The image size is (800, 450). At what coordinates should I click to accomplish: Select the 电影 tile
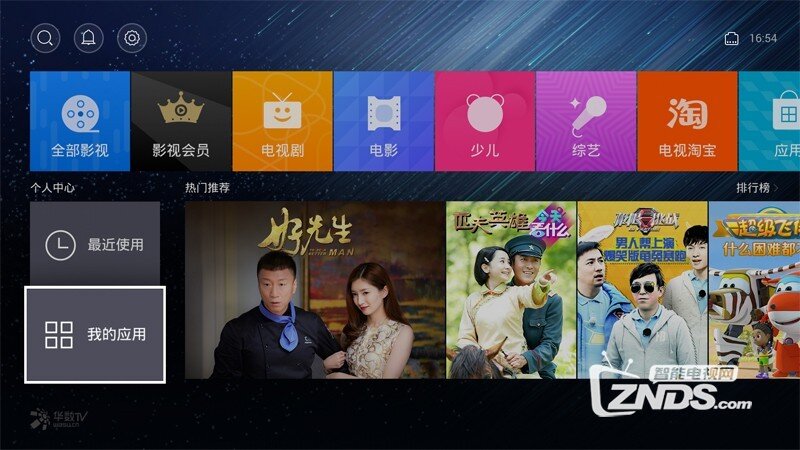tap(383, 121)
